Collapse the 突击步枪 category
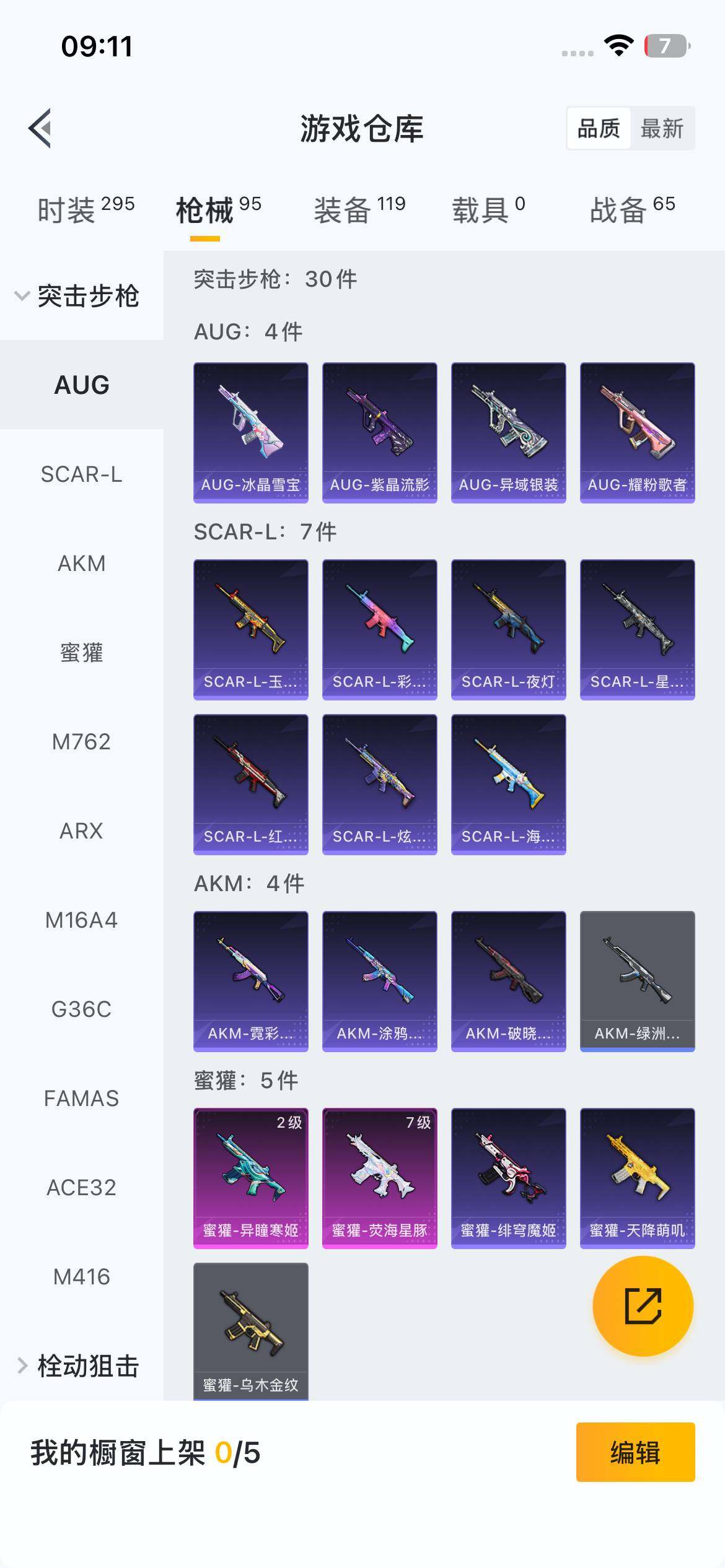The width and height of the screenshot is (725, 1568). tap(77, 296)
